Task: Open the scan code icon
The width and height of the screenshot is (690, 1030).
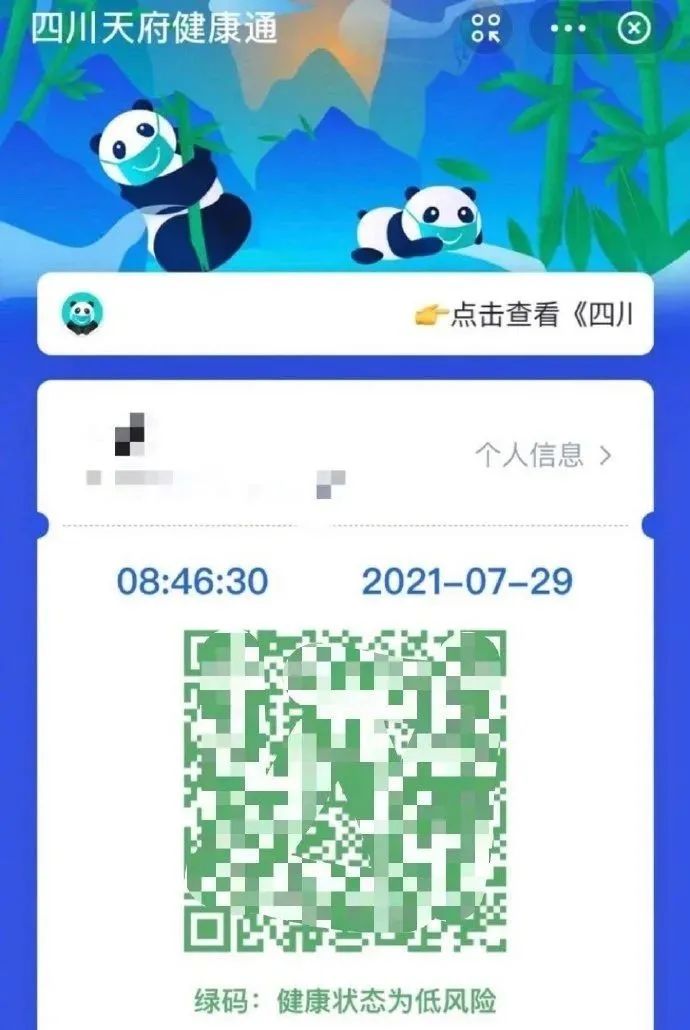Action: point(486,28)
